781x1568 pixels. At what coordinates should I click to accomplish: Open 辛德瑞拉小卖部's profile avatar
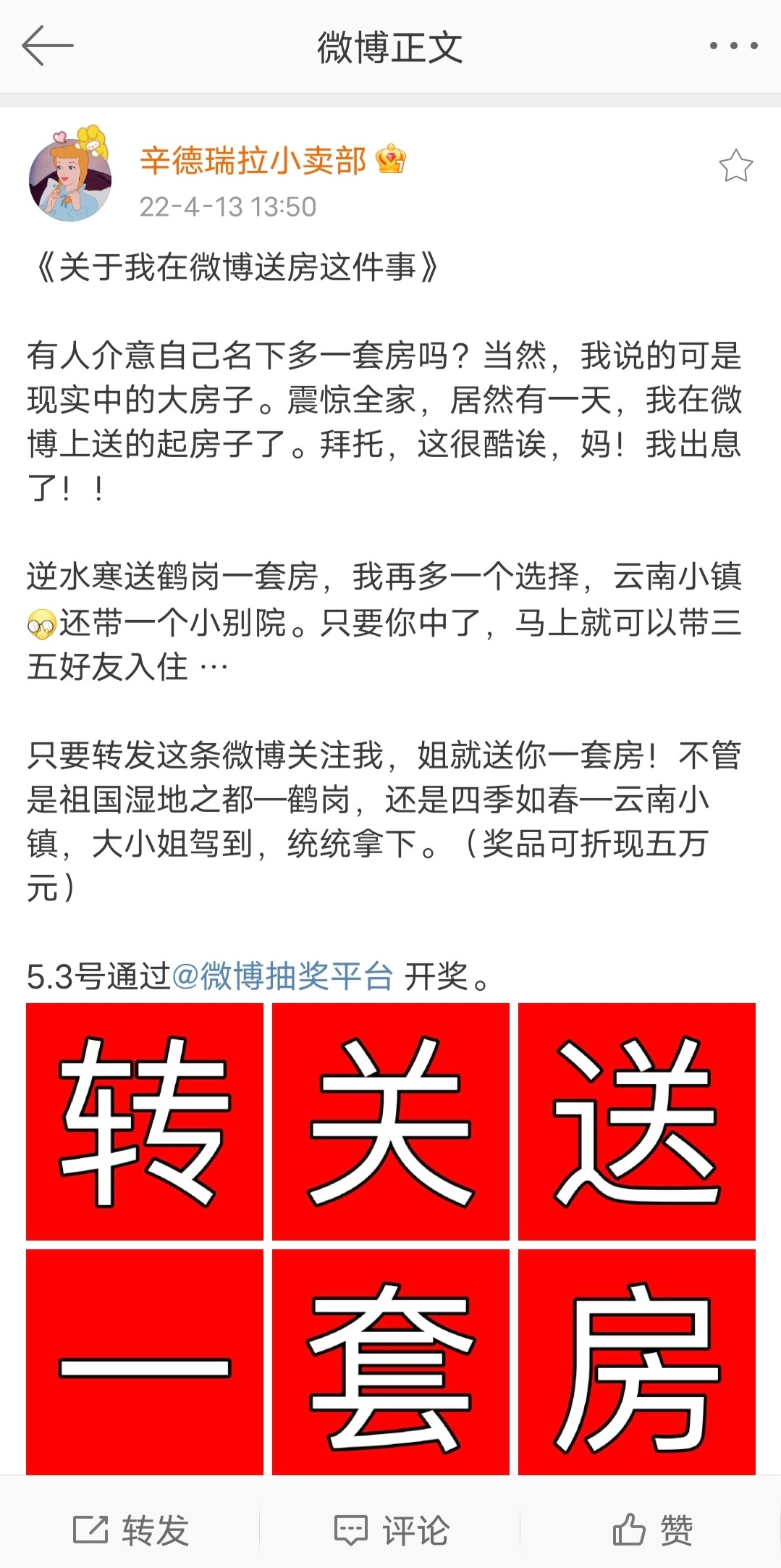tap(69, 175)
